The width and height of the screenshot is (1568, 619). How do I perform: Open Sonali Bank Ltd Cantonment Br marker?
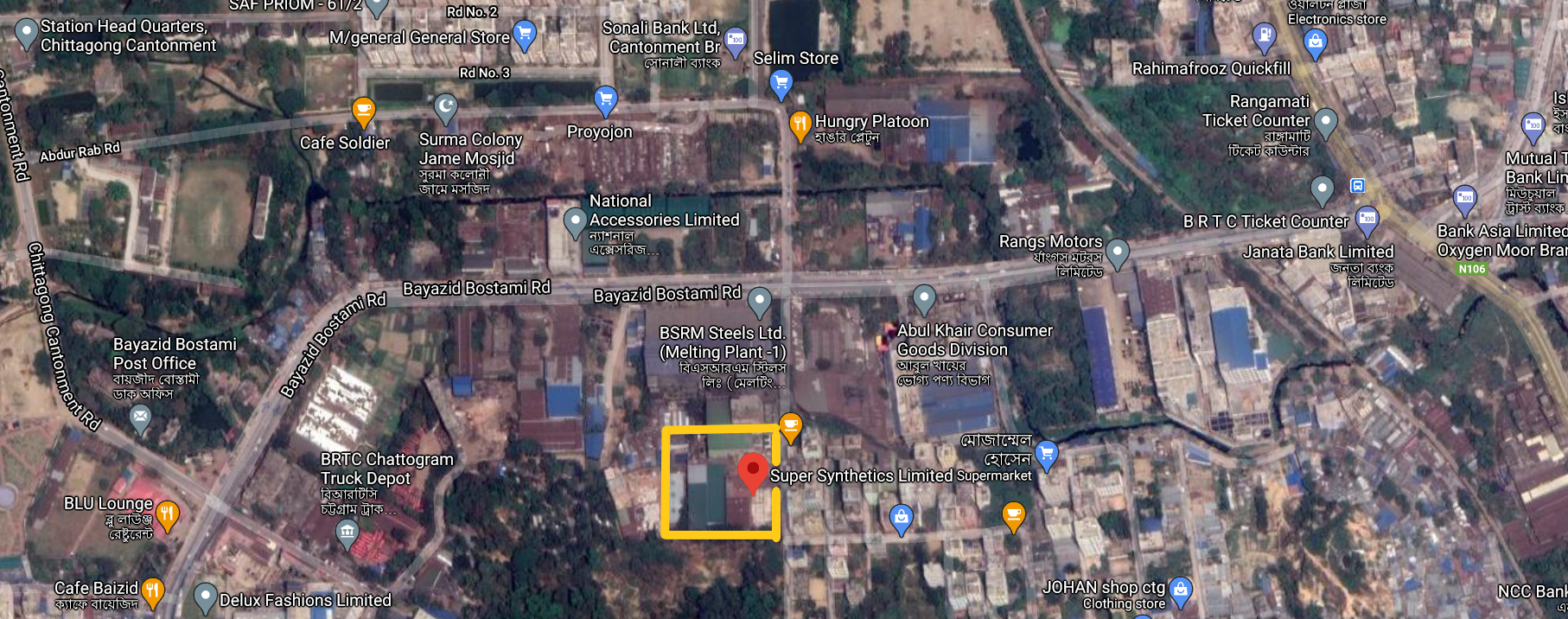pos(735,40)
